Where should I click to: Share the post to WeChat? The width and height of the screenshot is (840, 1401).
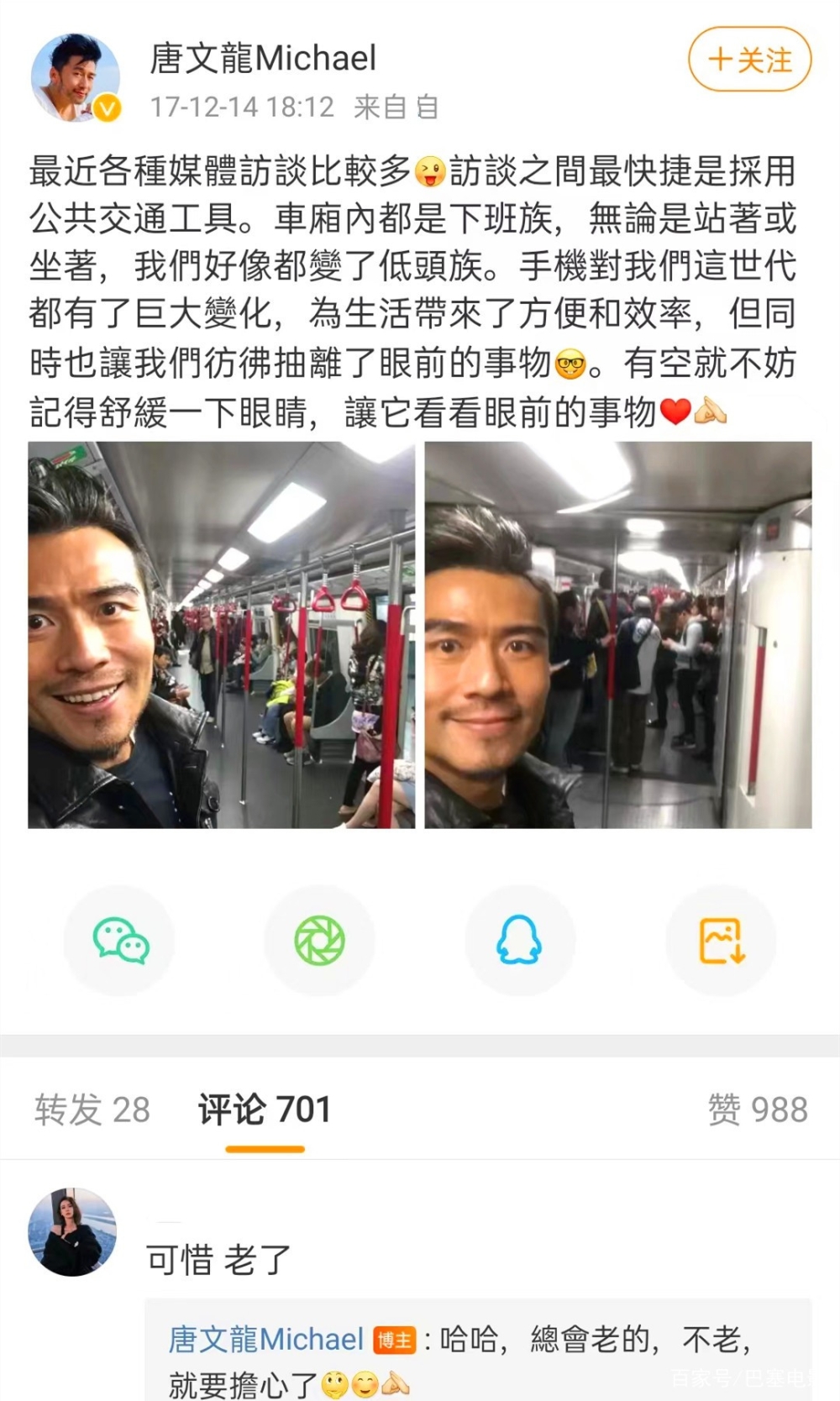(x=120, y=940)
